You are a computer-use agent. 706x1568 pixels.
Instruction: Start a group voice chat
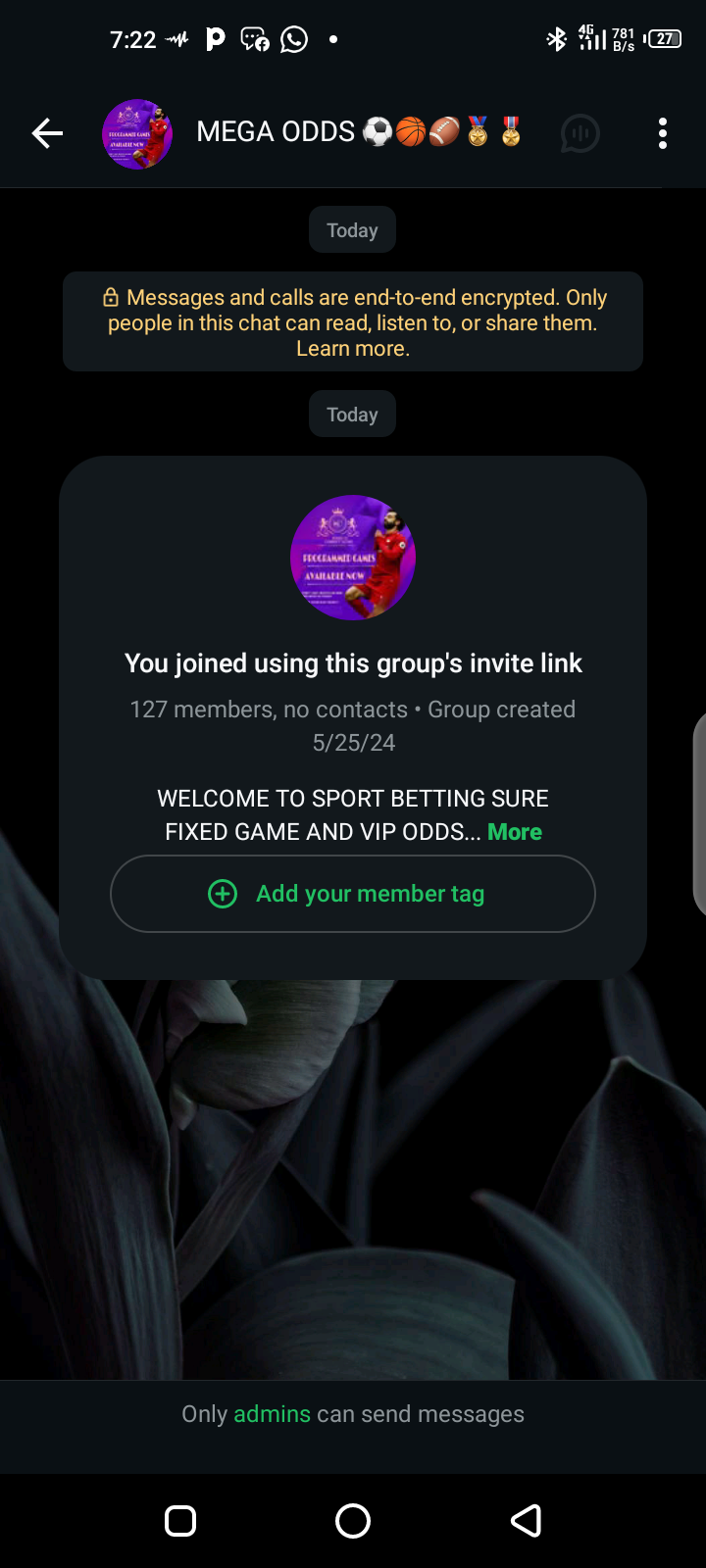point(580,133)
